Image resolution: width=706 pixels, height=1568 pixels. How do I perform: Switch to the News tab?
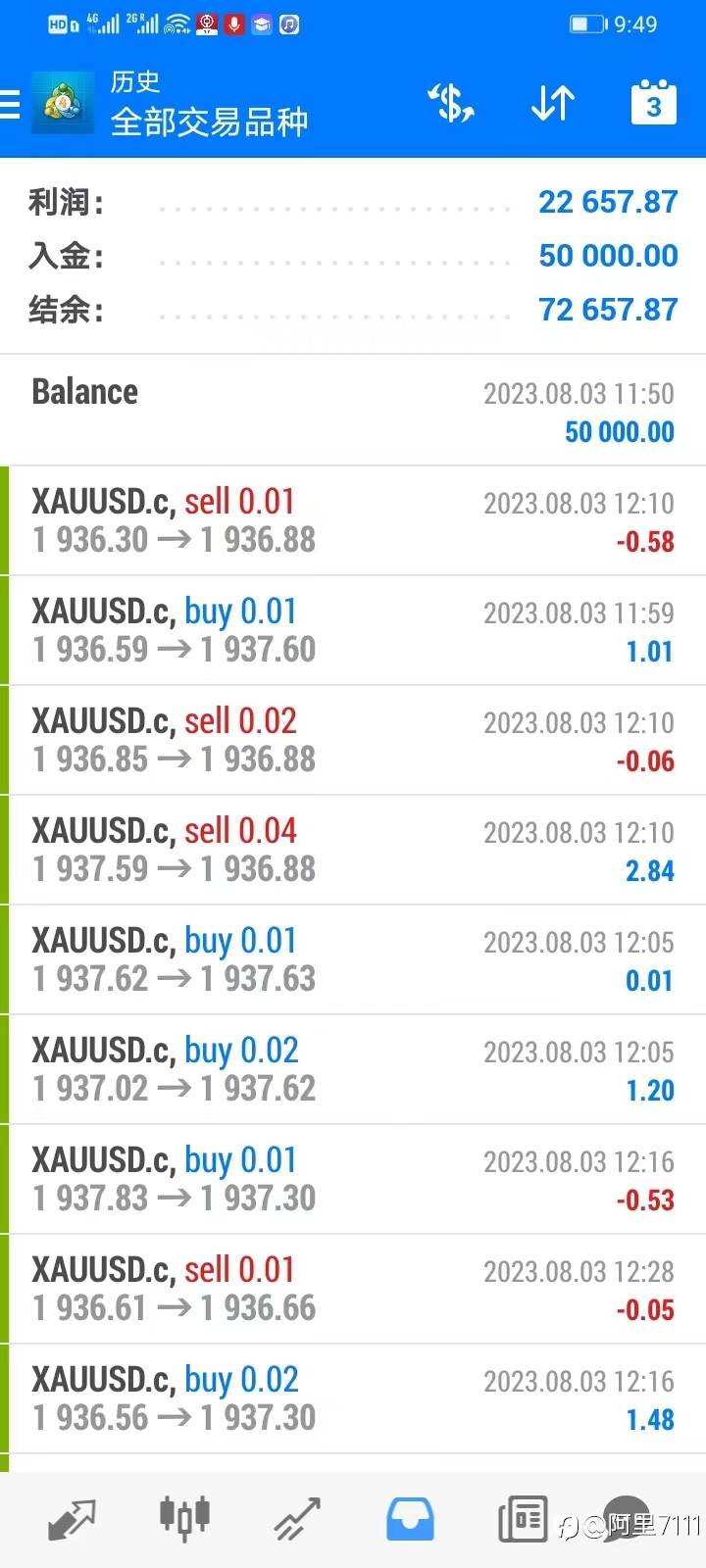pyautogui.click(x=523, y=1519)
